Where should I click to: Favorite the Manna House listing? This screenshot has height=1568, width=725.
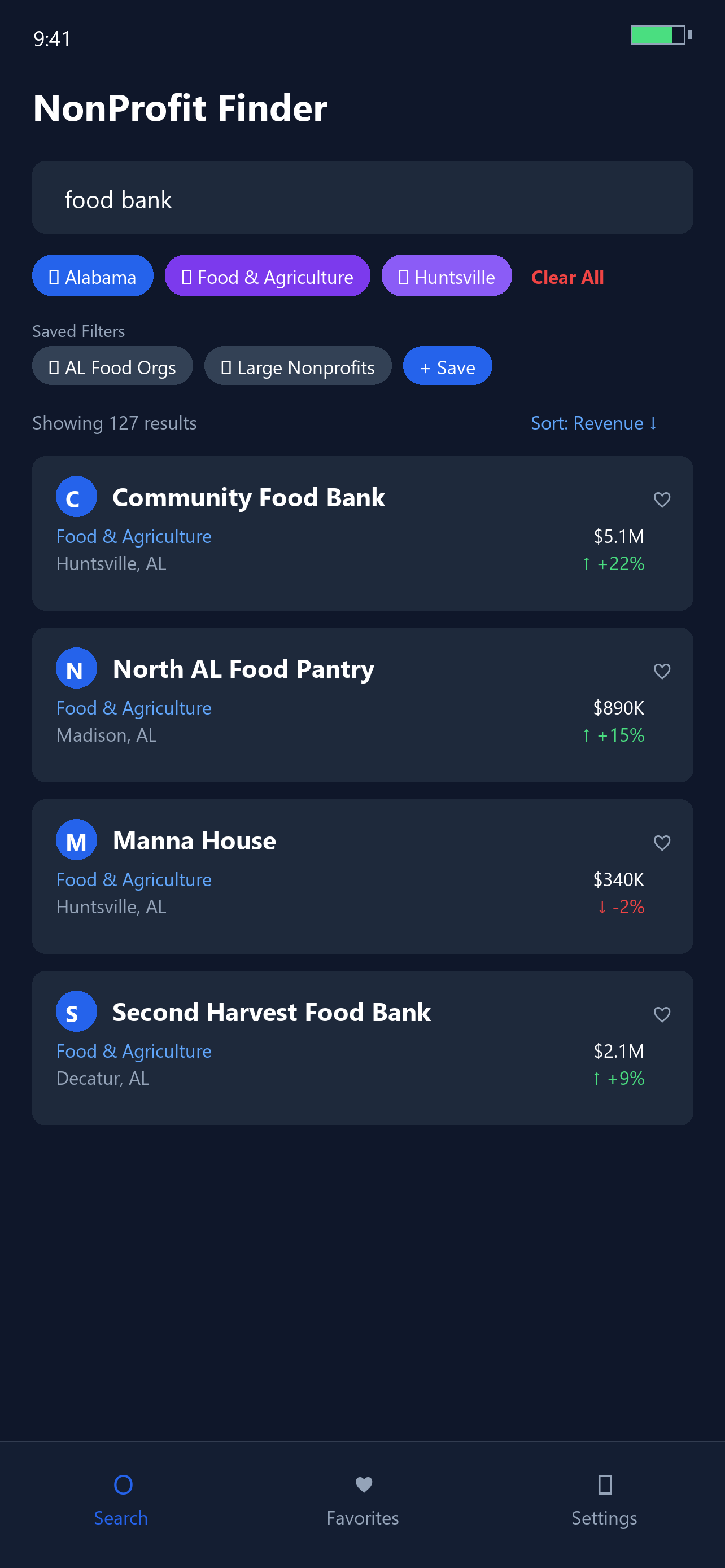(662, 843)
